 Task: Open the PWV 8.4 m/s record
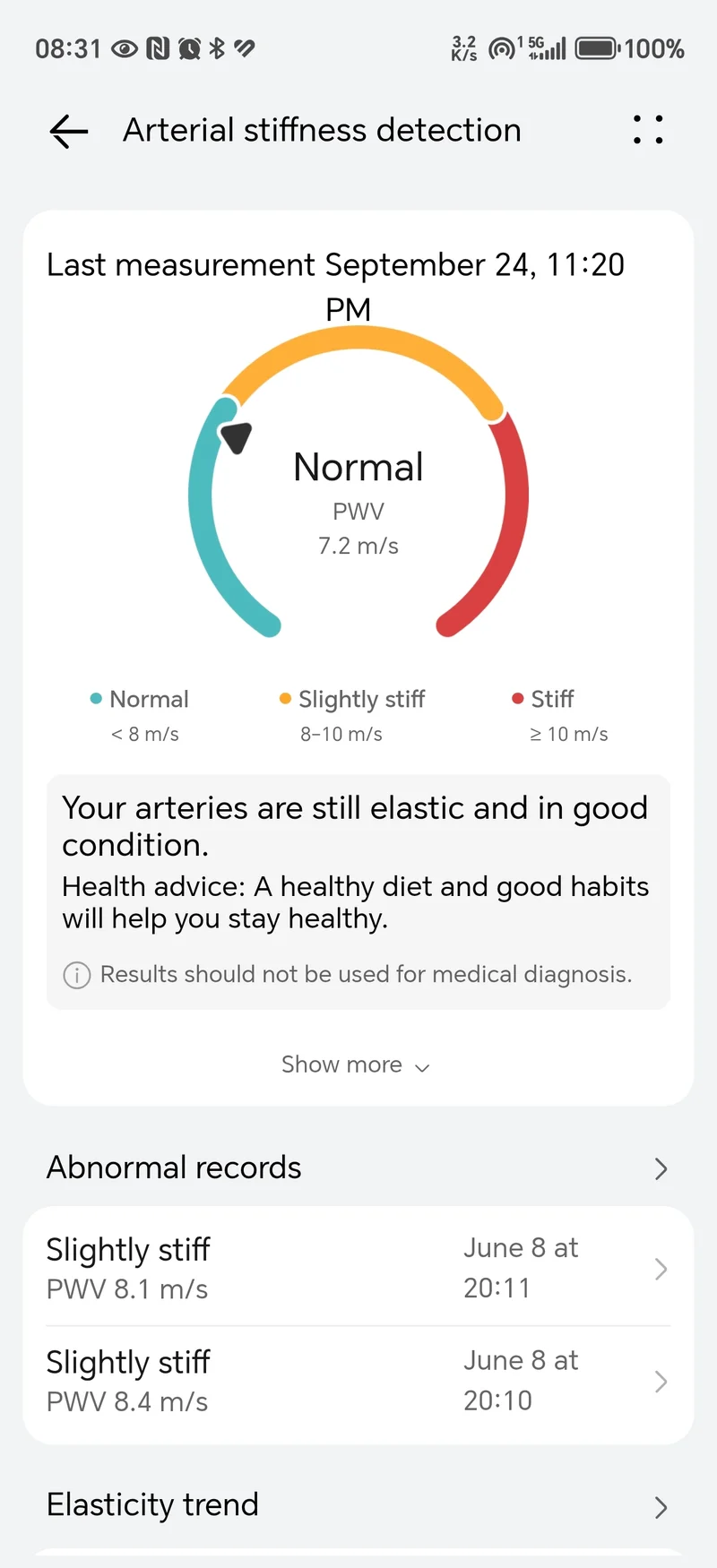point(358,1381)
